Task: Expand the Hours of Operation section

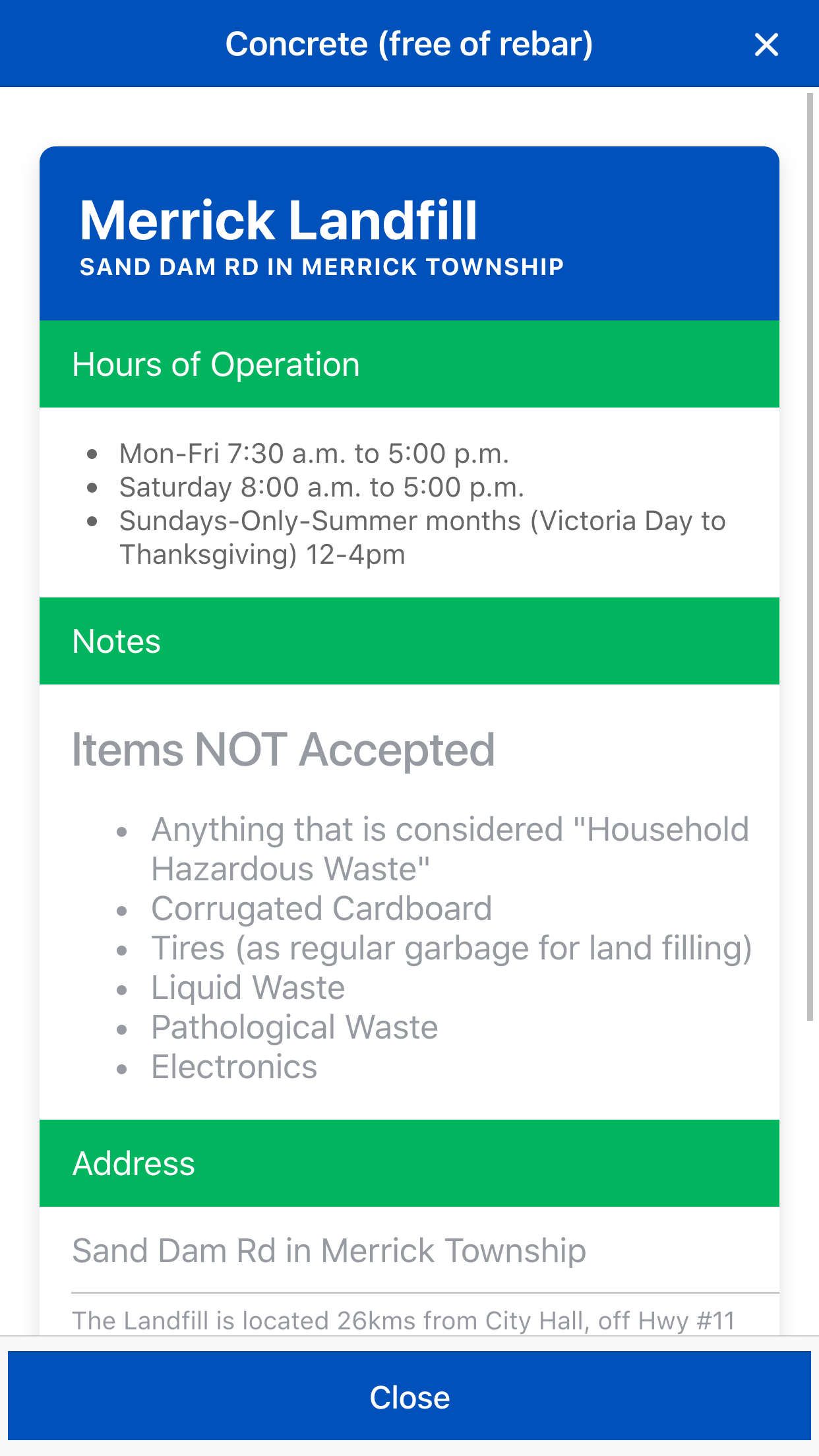Action: pos(216,363)
